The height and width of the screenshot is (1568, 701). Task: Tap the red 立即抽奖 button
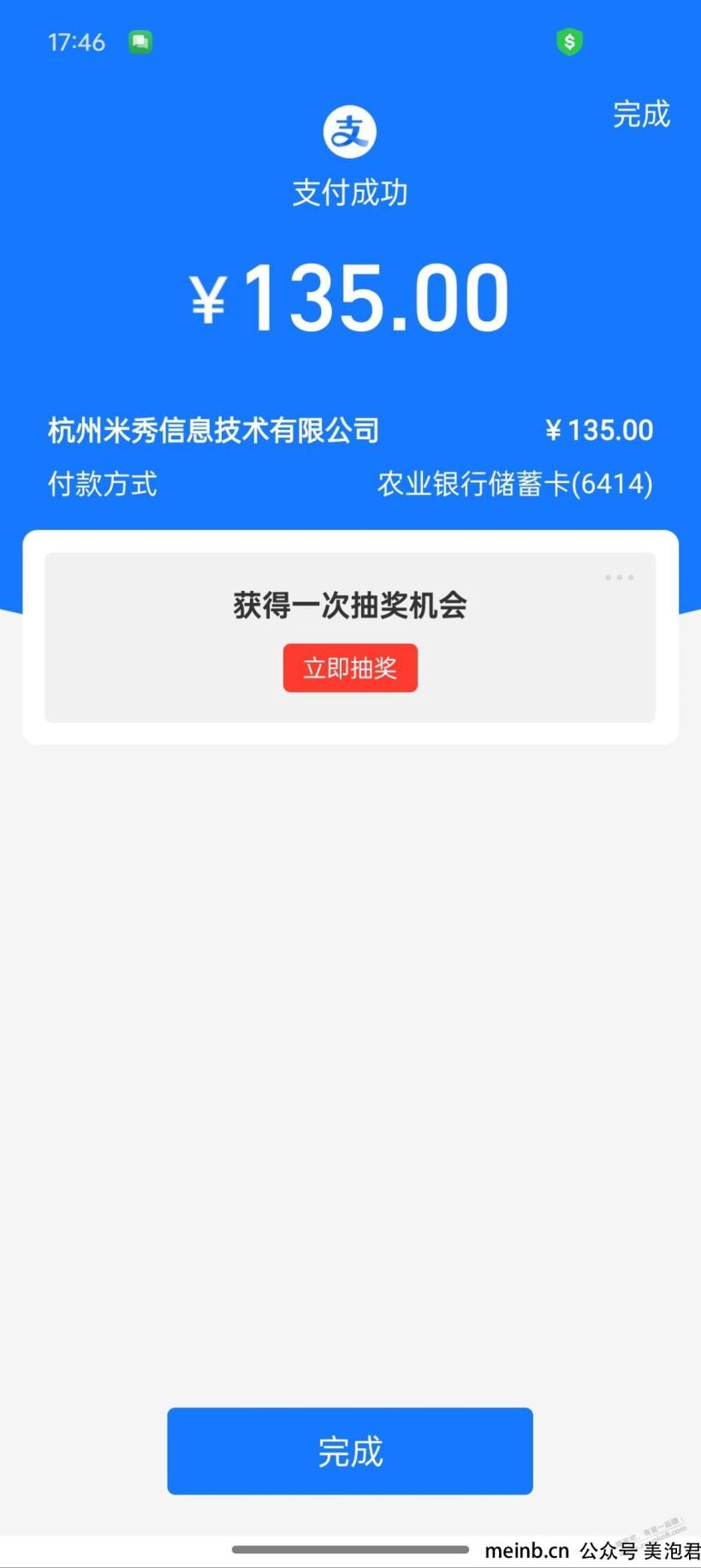pyautogui.click(x=350, y=667)
